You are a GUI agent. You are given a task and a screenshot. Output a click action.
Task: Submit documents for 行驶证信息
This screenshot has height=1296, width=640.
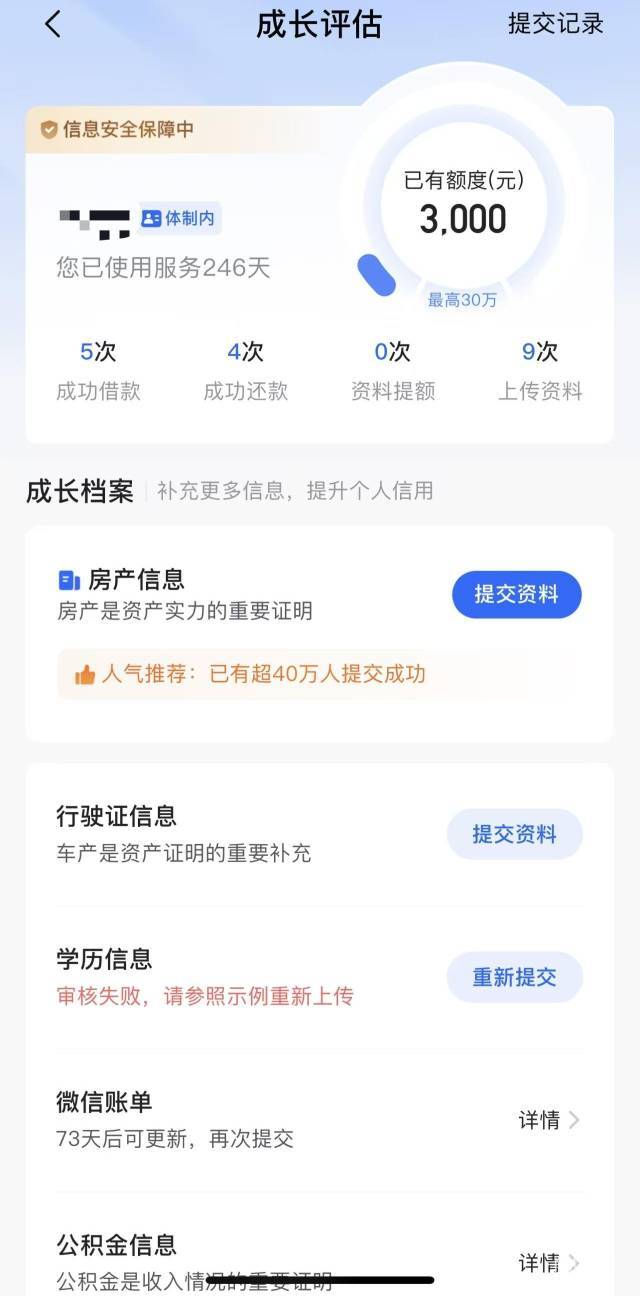[514, 834]
